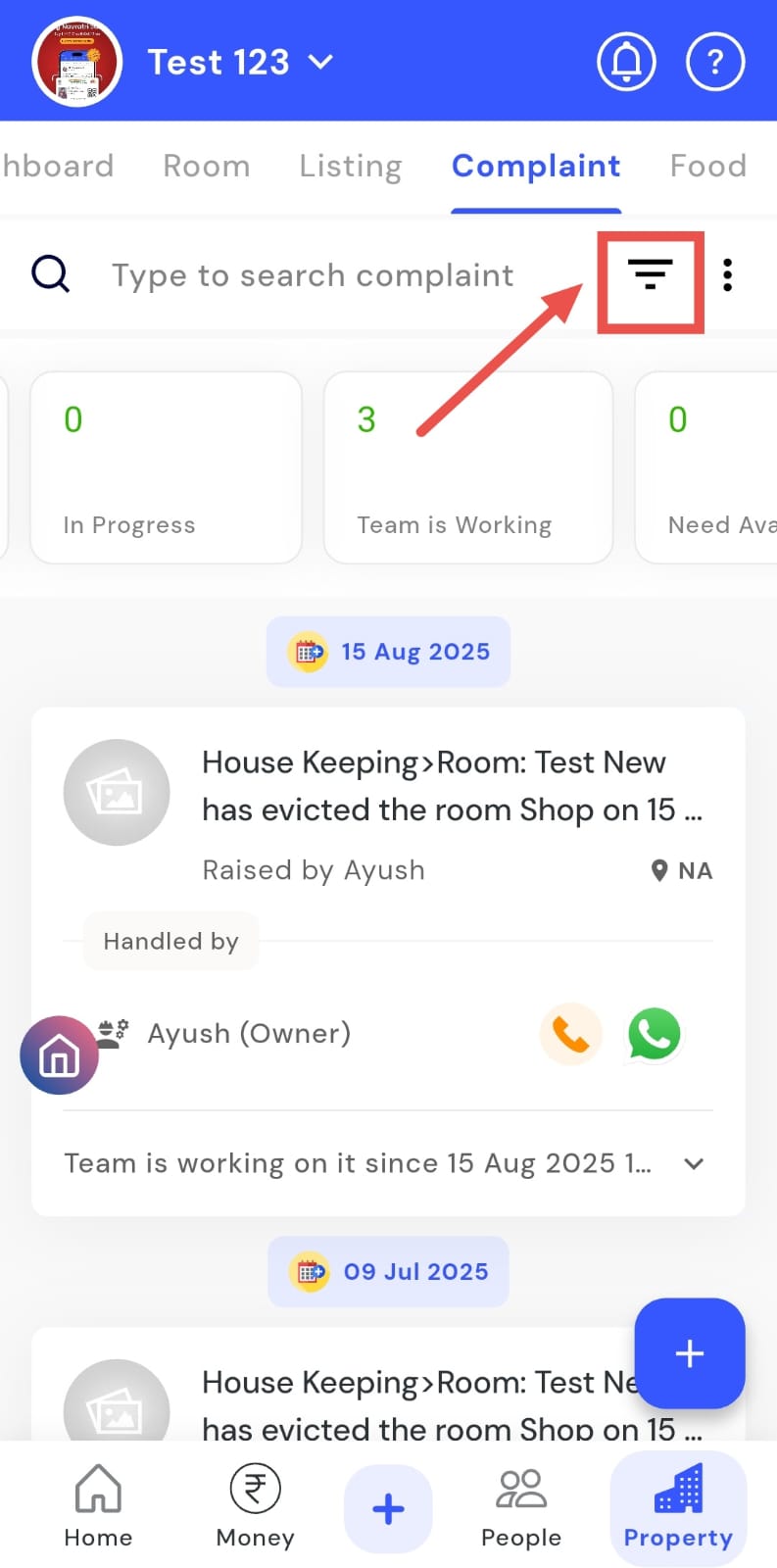Open the notifications bell
The width and height of the screenshot is (777, 1568).
[x=626, y=62]
